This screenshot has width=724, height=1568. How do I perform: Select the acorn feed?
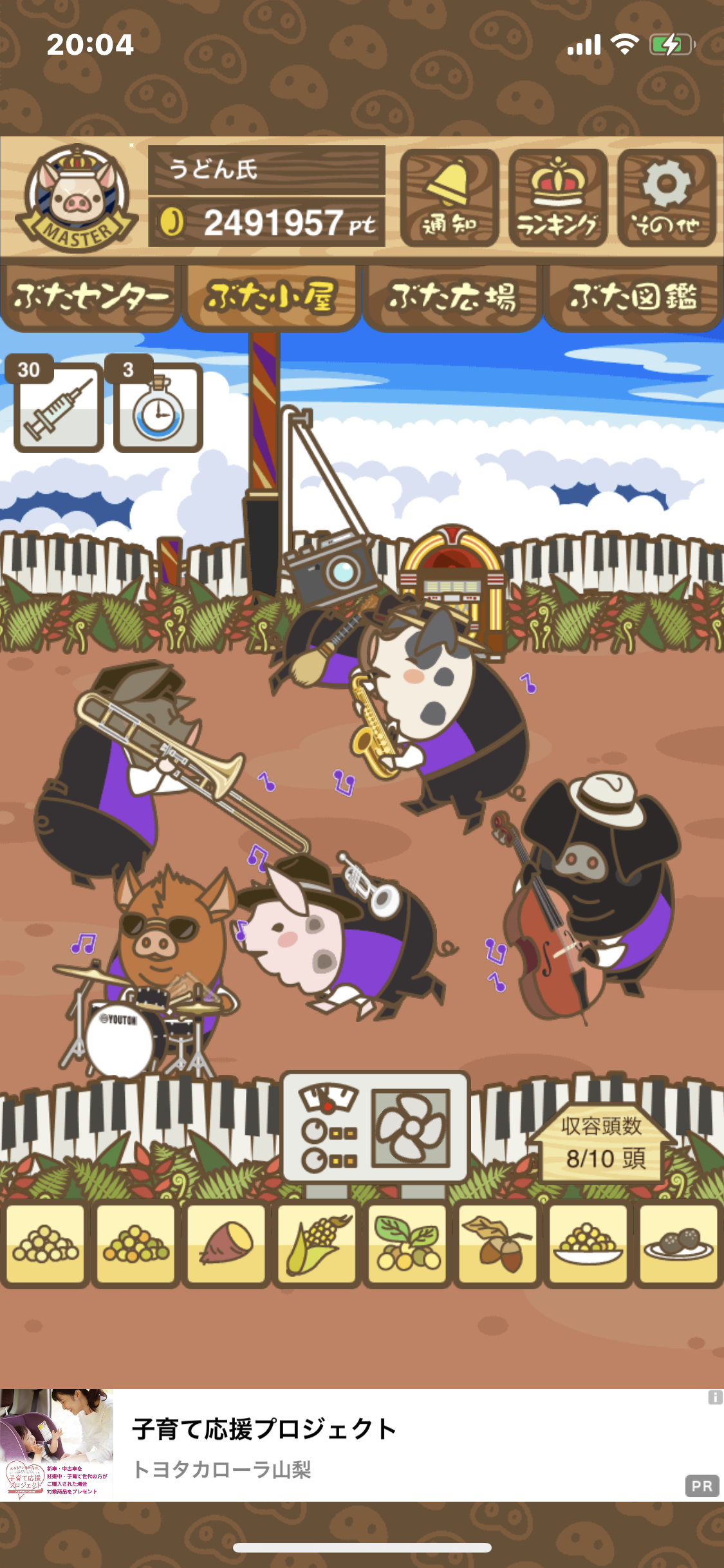click(497, 1244)
